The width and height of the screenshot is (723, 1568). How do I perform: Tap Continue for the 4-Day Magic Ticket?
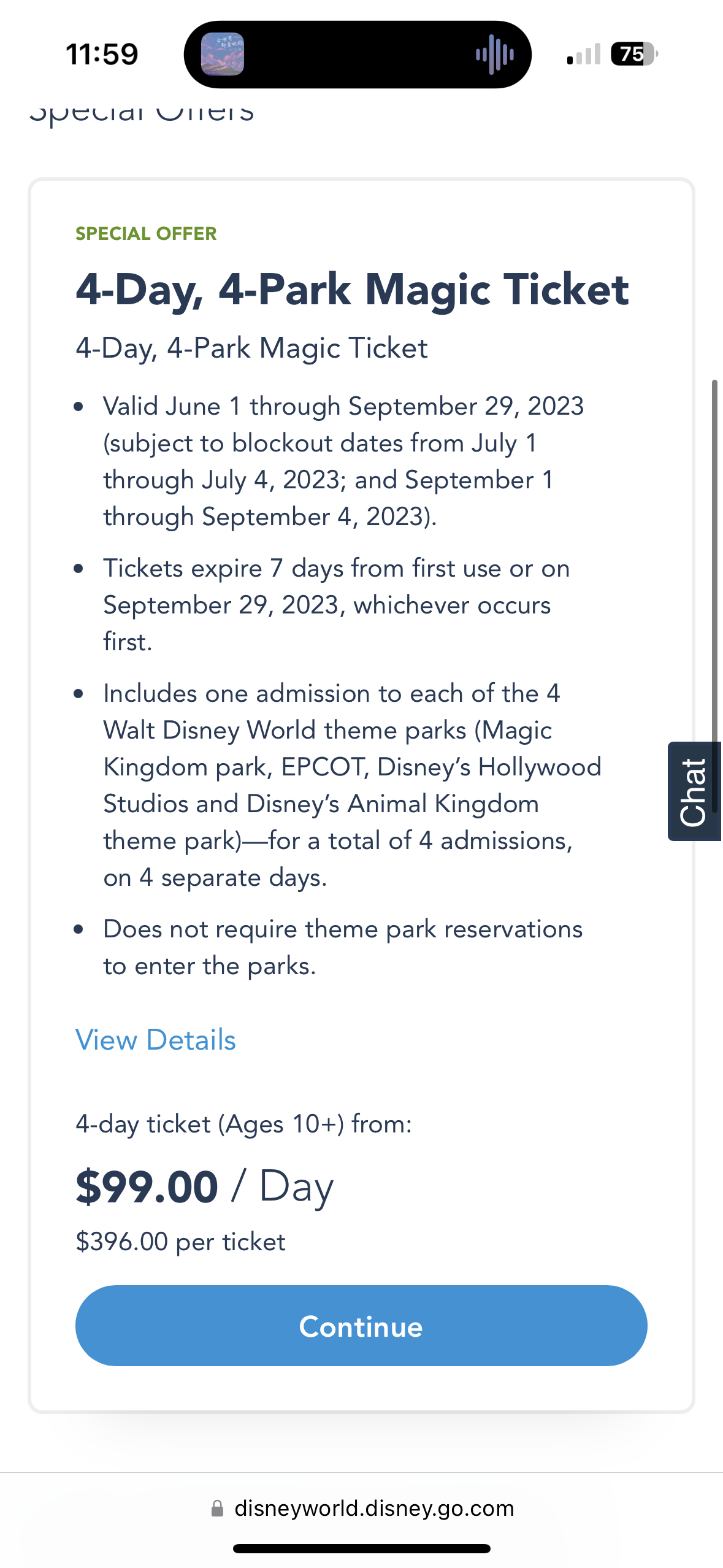pos(361,1326)
